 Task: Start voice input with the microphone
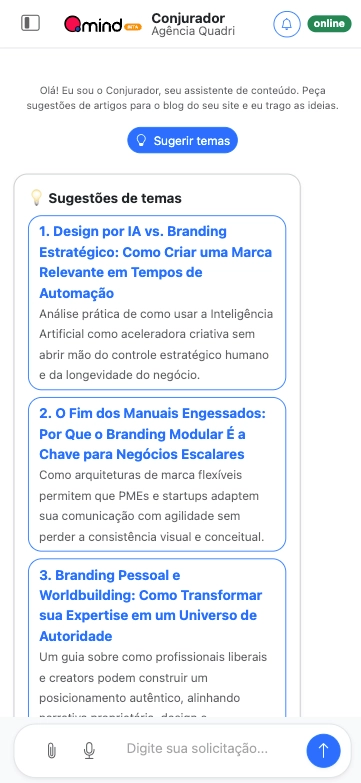click(89, 750)
